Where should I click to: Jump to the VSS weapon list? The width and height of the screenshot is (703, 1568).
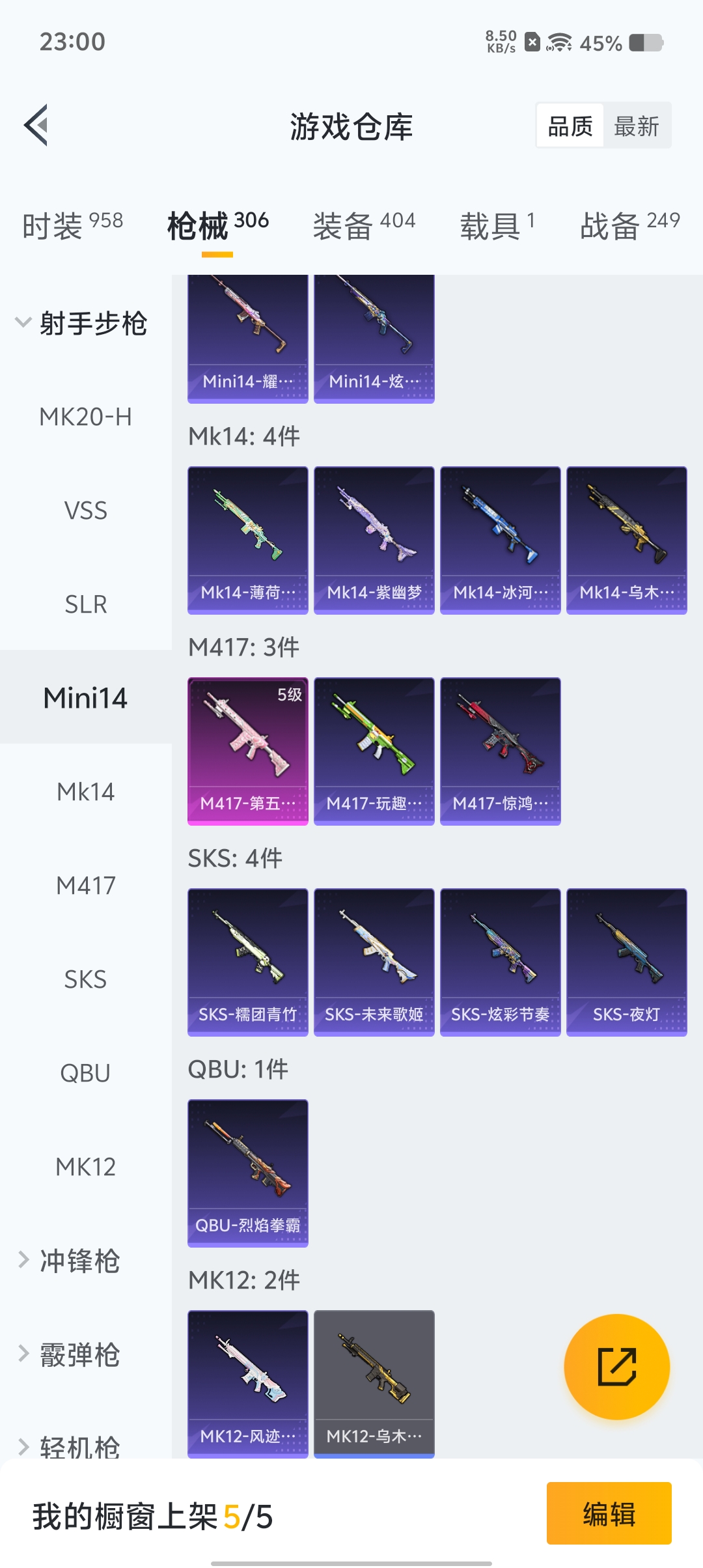[x=85, y=511]
